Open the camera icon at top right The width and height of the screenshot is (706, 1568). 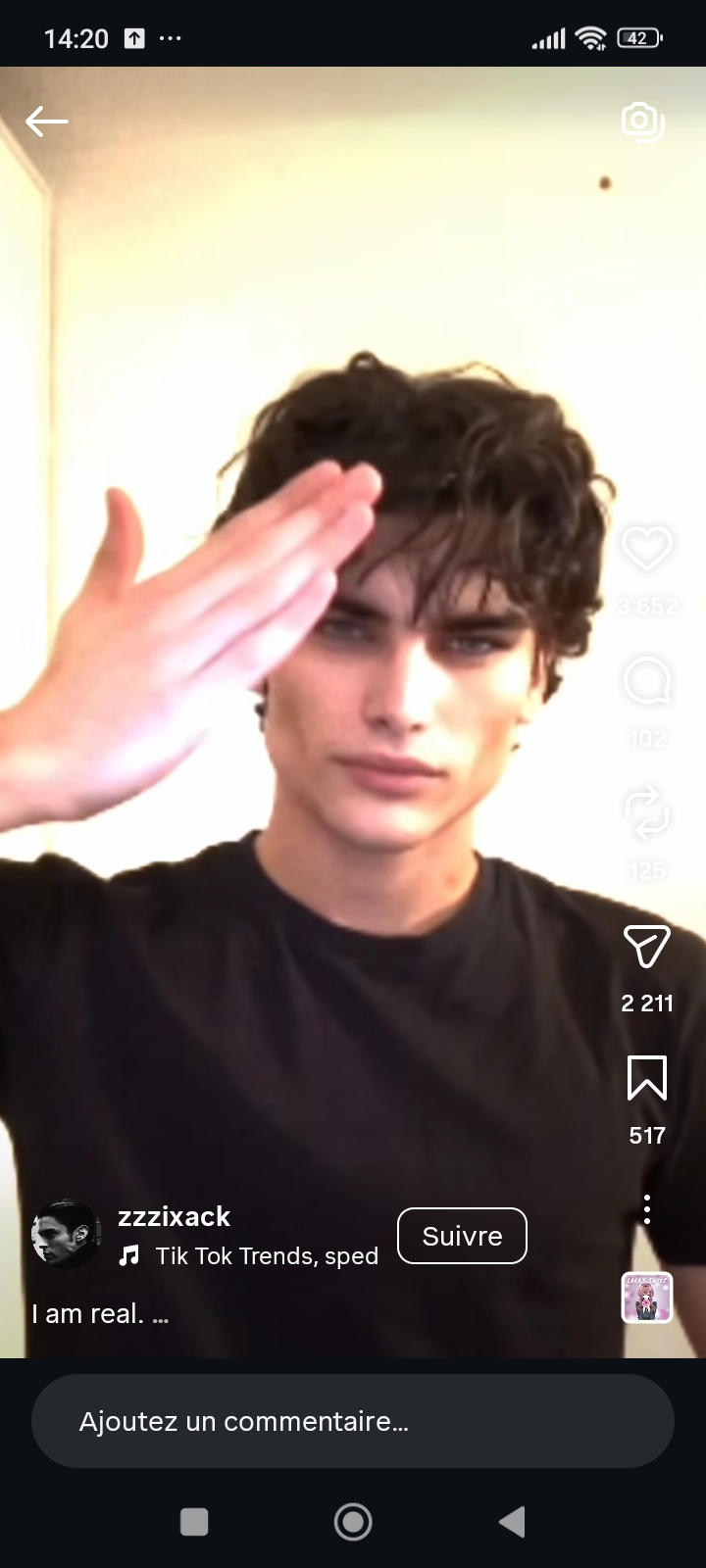tap(639, 121)
